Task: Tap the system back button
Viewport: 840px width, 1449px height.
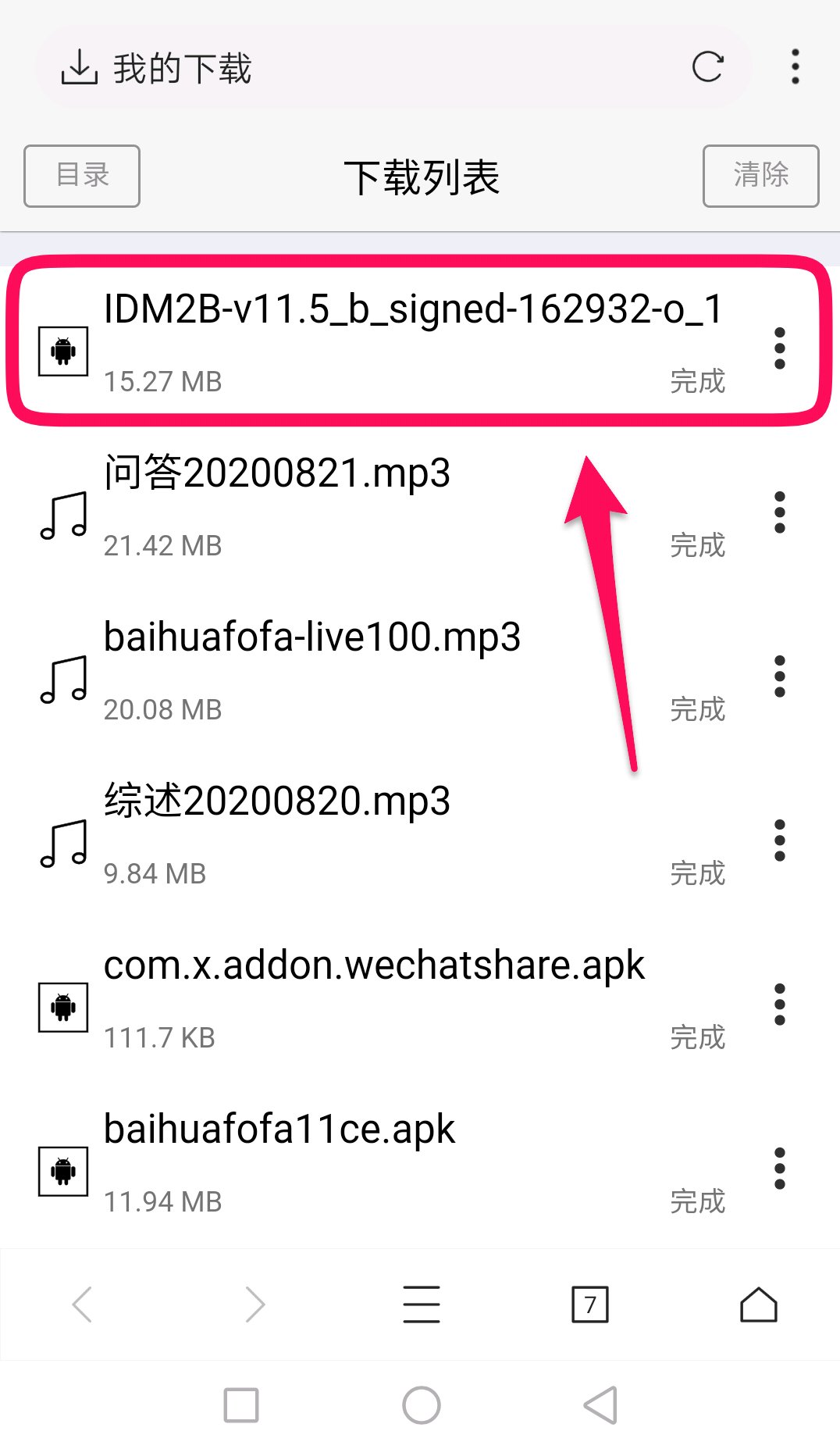Action: (600, 1405)
